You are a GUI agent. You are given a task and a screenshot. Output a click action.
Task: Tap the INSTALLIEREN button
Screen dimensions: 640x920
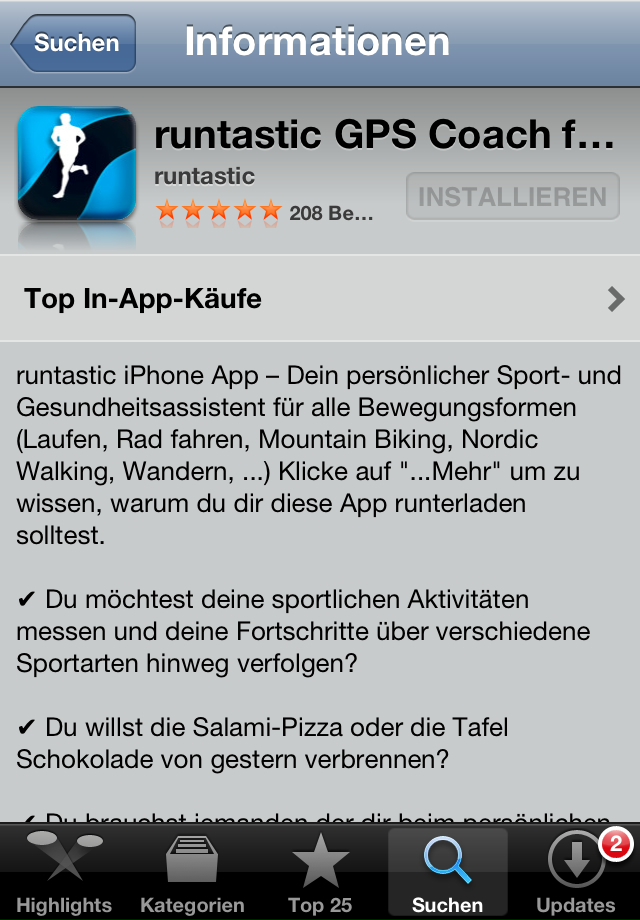coord(512,196)
